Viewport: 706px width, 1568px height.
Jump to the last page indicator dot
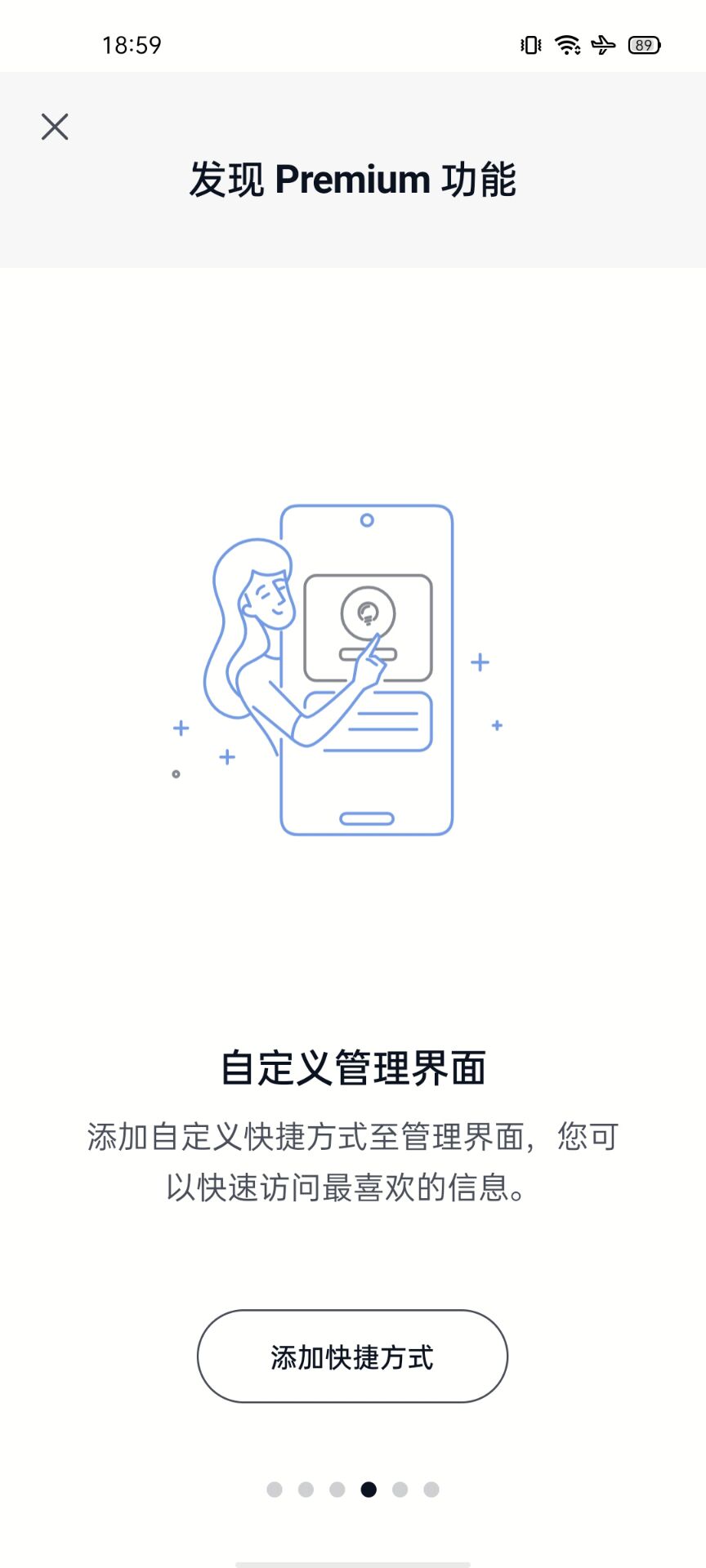tap(431, 1490)
